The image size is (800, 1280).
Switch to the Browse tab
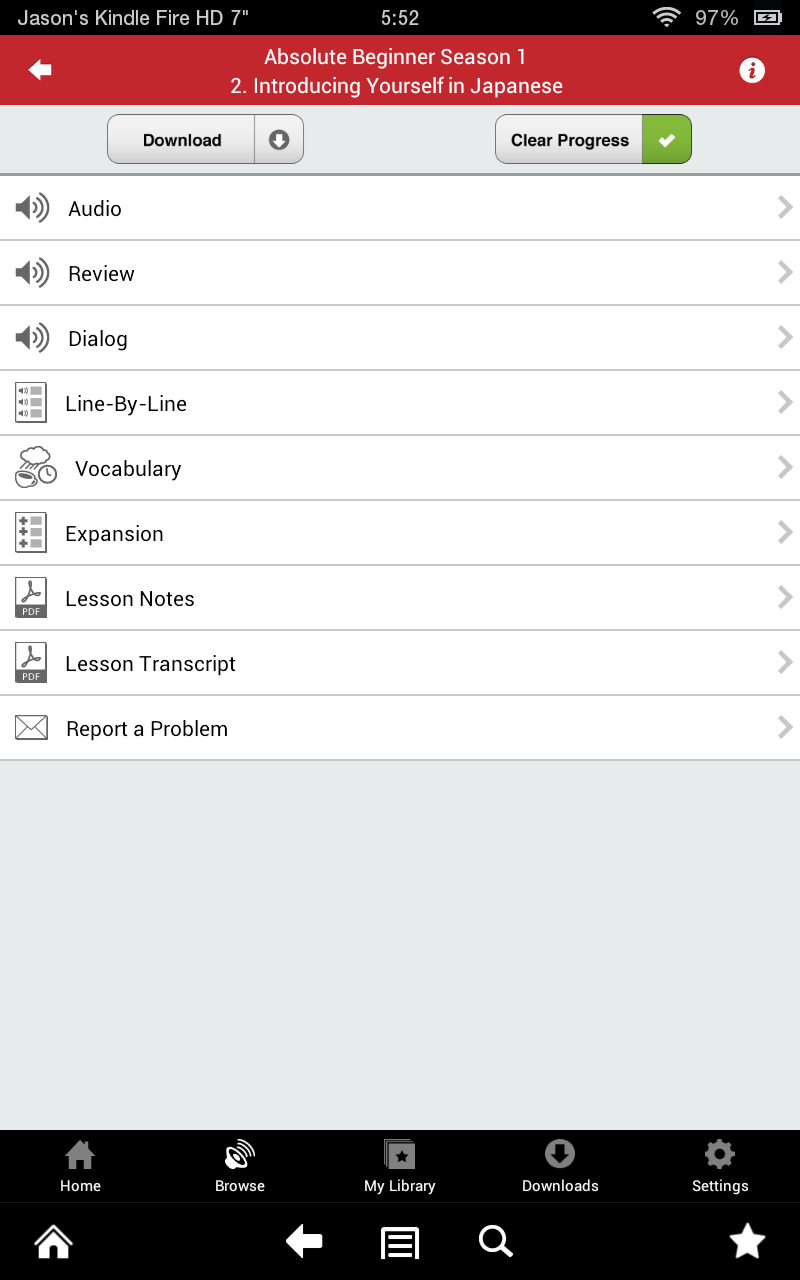pyautogui.click(x=240, y=1167)
